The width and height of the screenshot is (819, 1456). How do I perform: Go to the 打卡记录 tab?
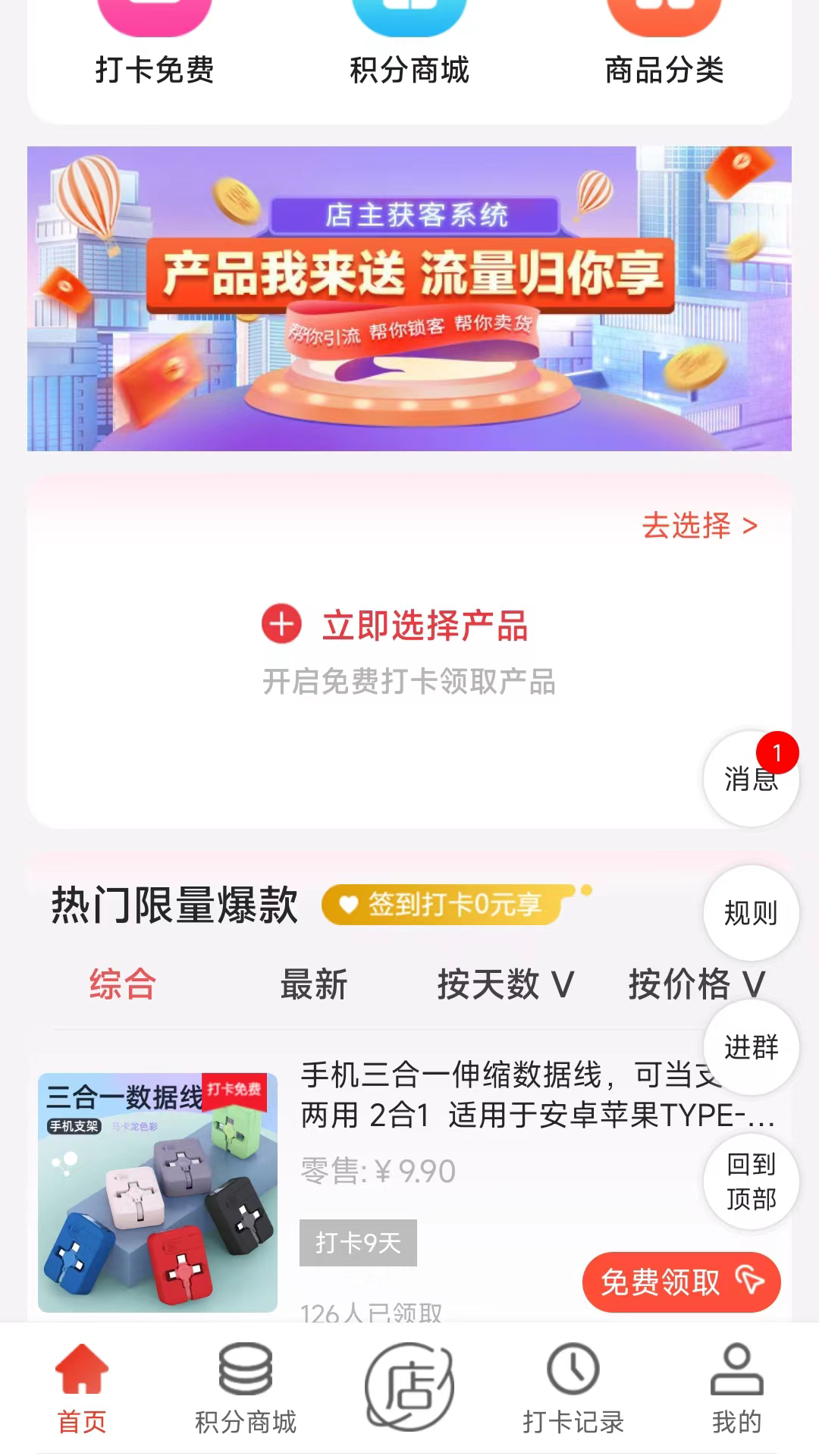click(573, 1389)
